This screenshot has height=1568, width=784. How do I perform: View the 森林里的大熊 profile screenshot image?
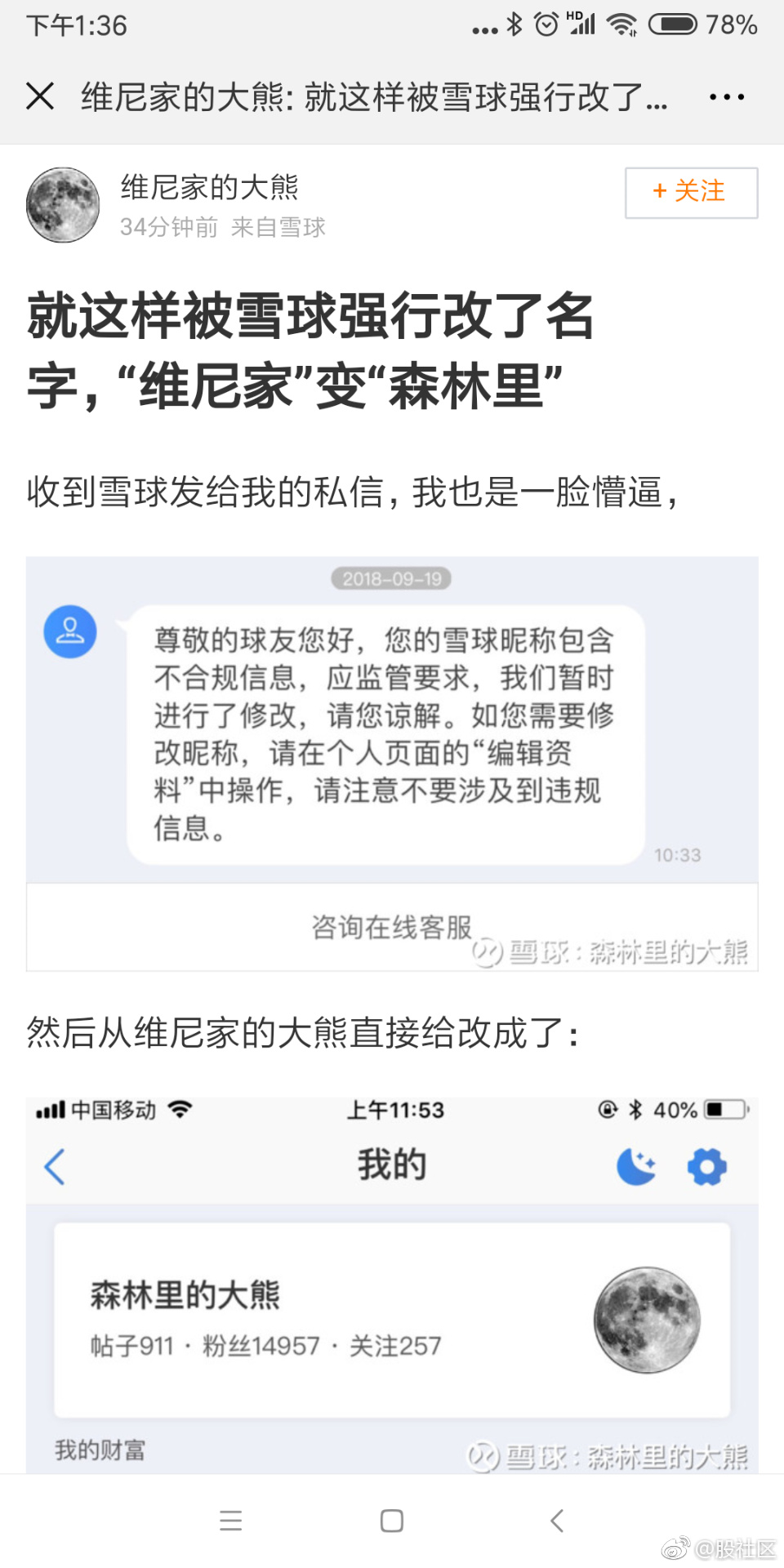pyautogui.click(x=392, y=1286)
